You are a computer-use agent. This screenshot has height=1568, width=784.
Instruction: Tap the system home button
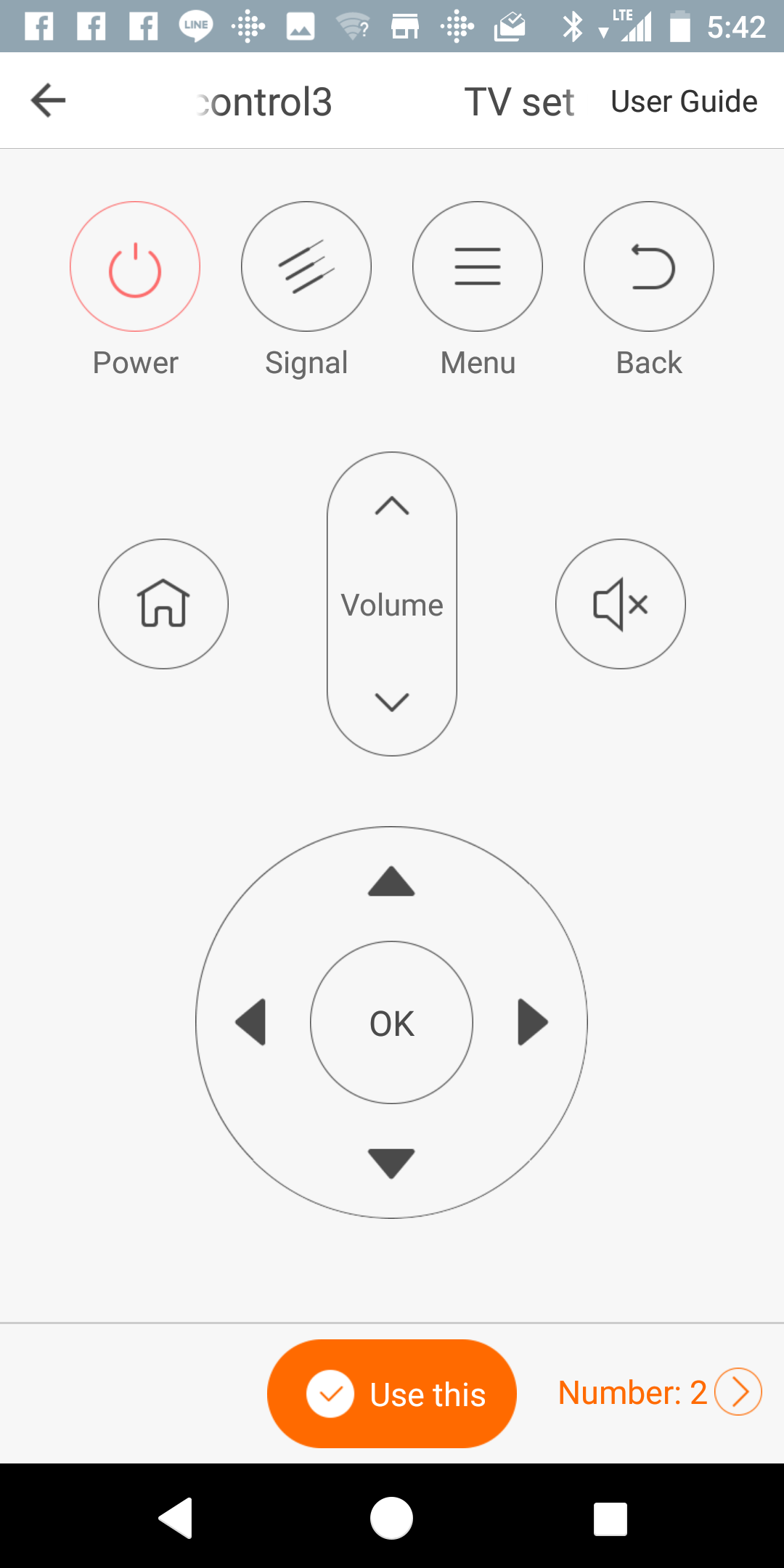tap(392, 1518)
